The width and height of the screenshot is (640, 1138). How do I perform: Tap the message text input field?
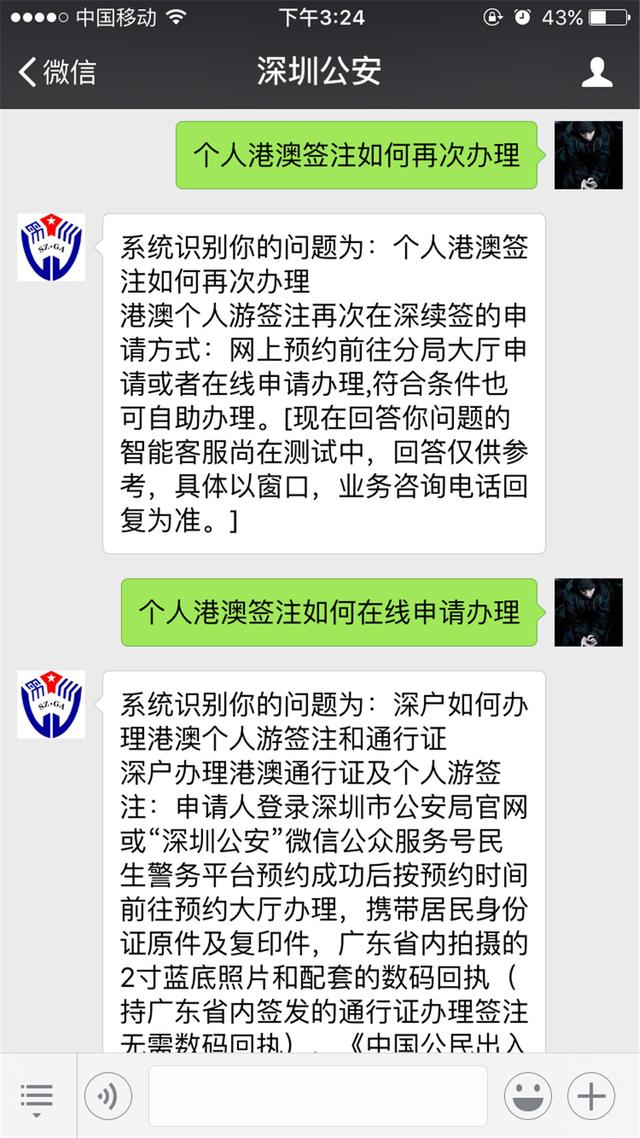click(x=317, y=1097)
